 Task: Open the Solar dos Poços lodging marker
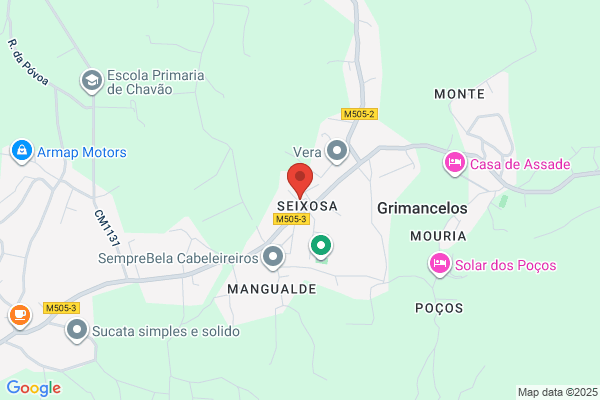coord(439,265)
